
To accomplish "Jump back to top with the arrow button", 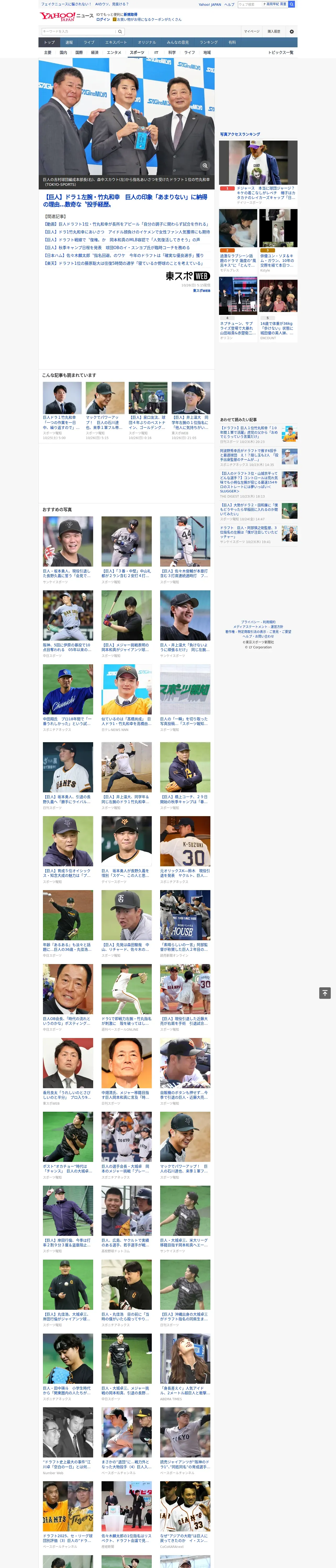I will [324, 993].
